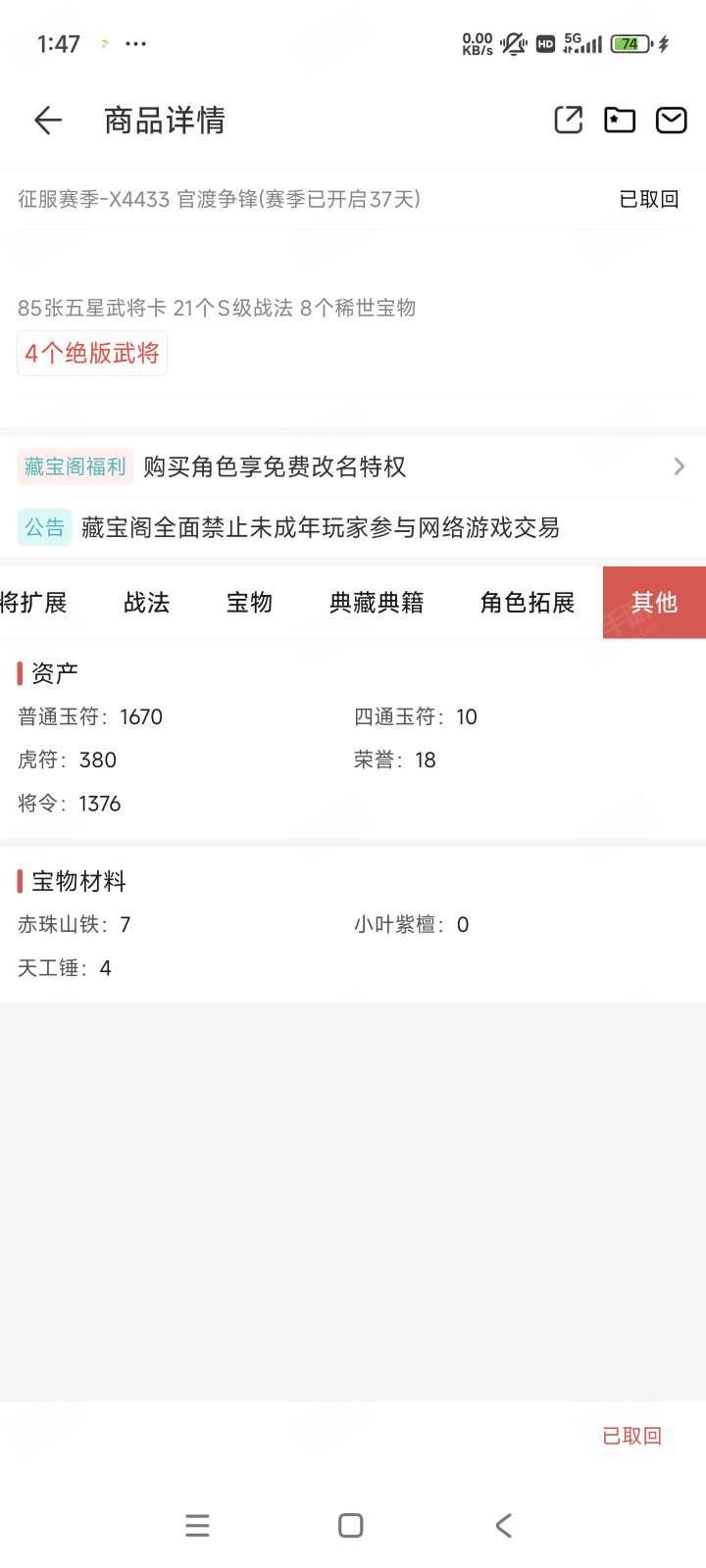Switch to the 角色拓展 tab
Viewport: 706px width, 1568px height.
528,603
